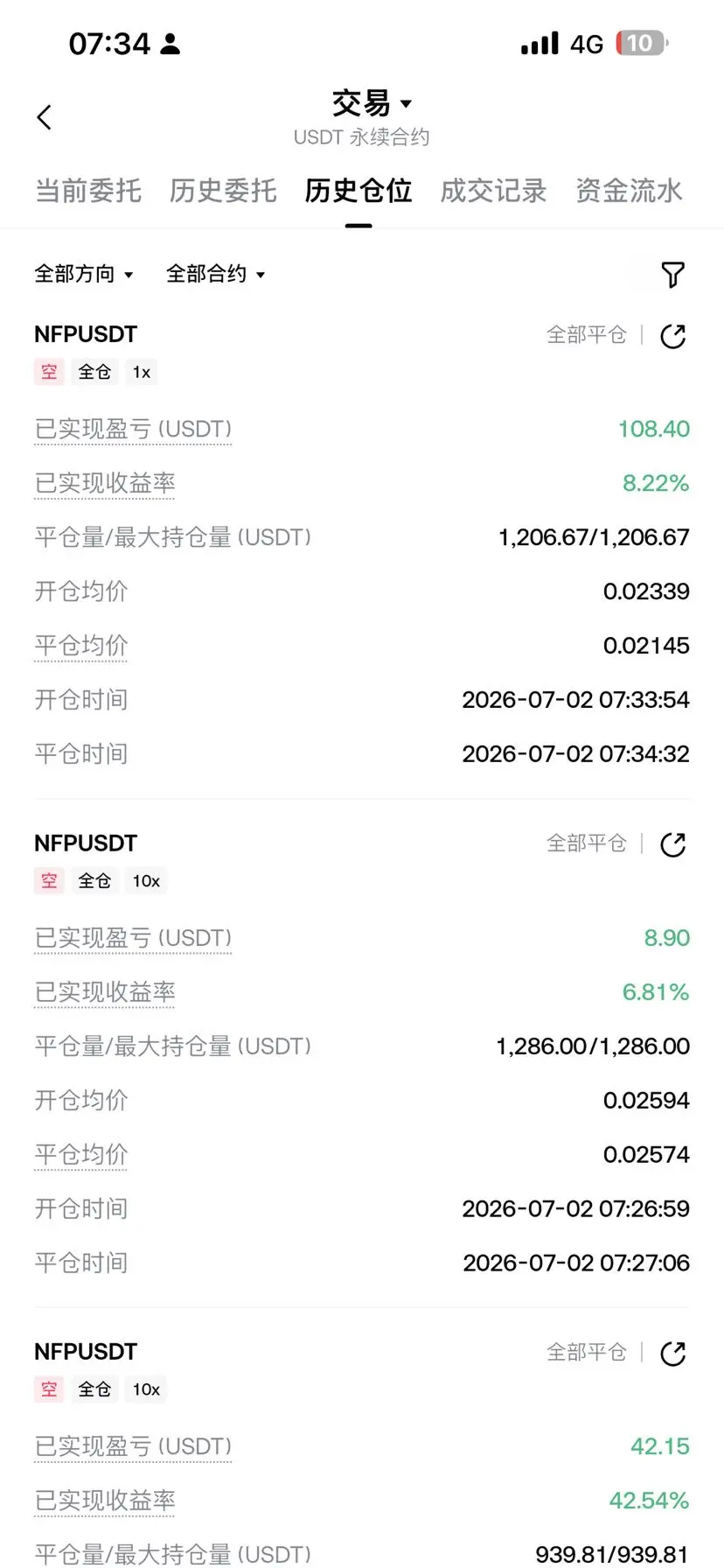Switch to the 成交记录 tab
This screenshot has height=1568, width=724.
494,191
